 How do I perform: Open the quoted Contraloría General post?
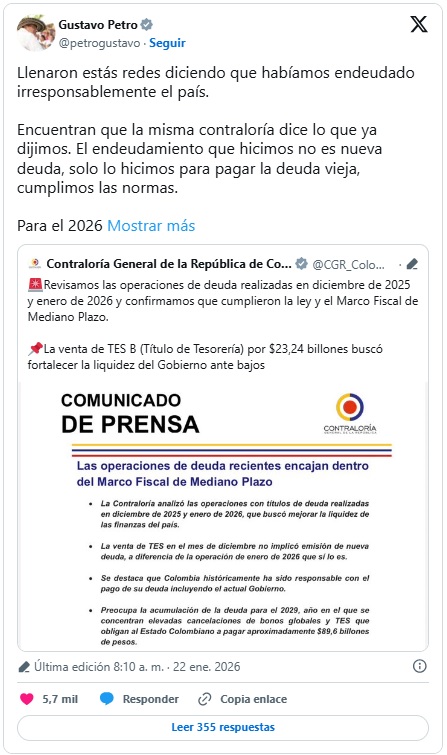point(223,448)
